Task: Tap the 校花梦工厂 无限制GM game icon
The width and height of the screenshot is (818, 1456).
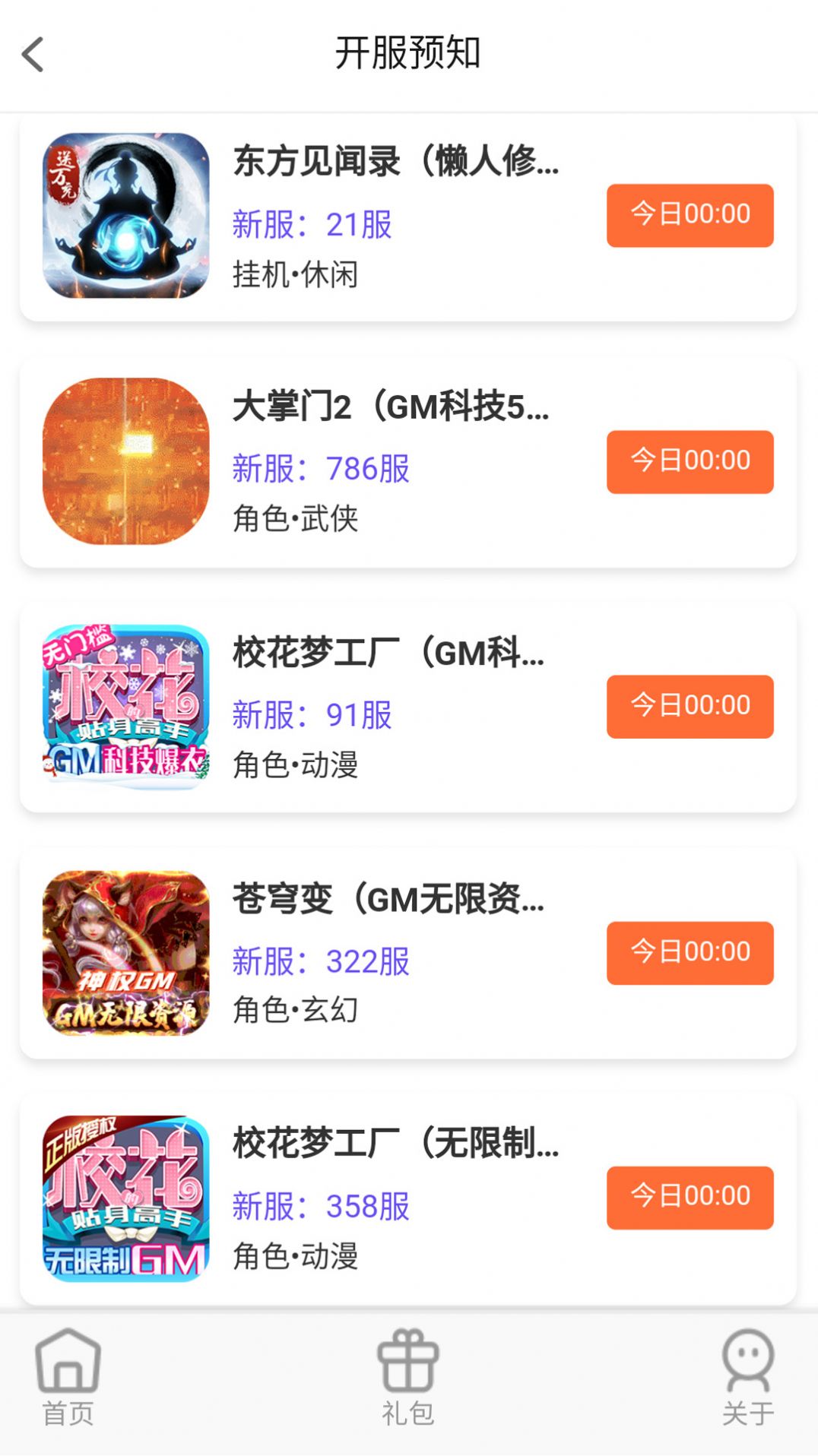Action: pyautogui.click(x=126, y=1196)
